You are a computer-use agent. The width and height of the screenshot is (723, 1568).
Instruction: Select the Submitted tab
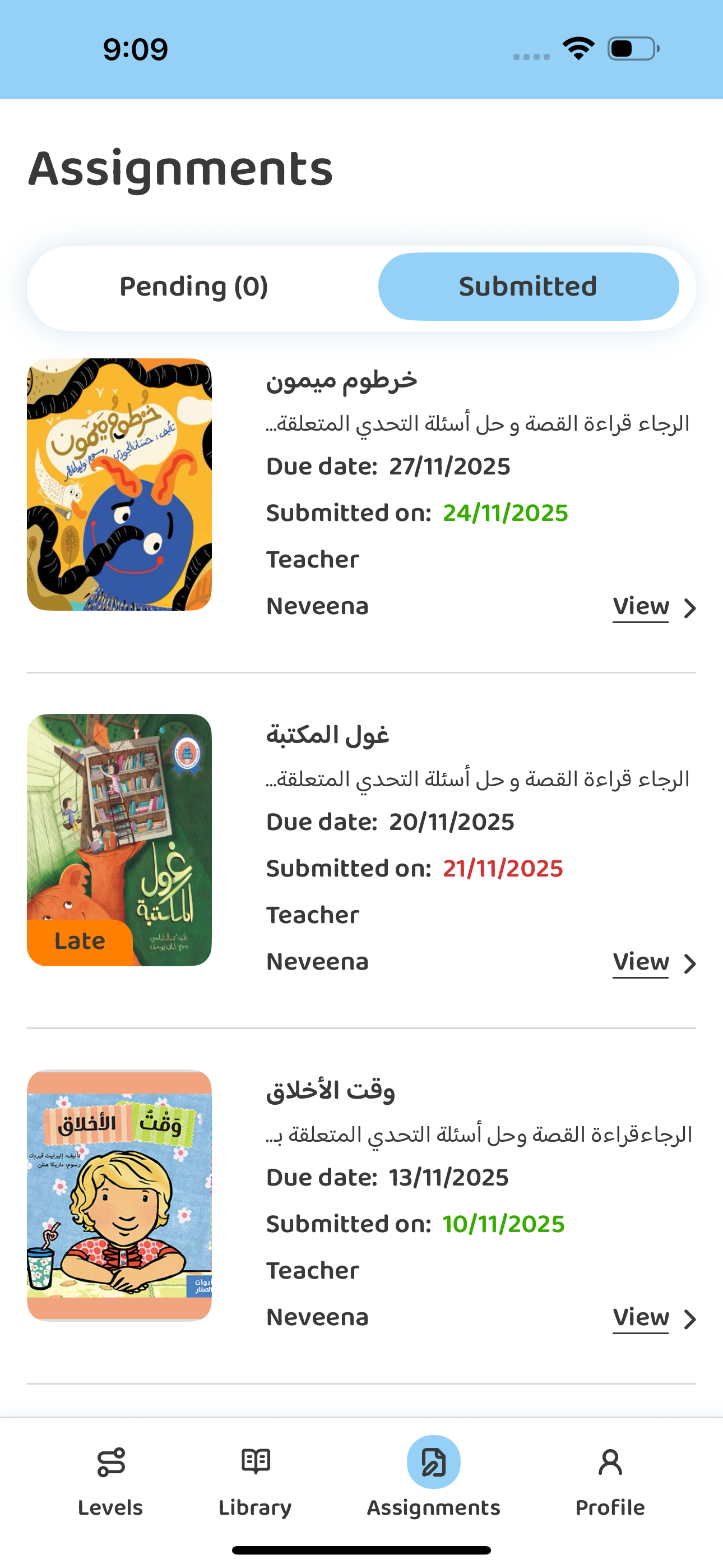pos(527,287)
